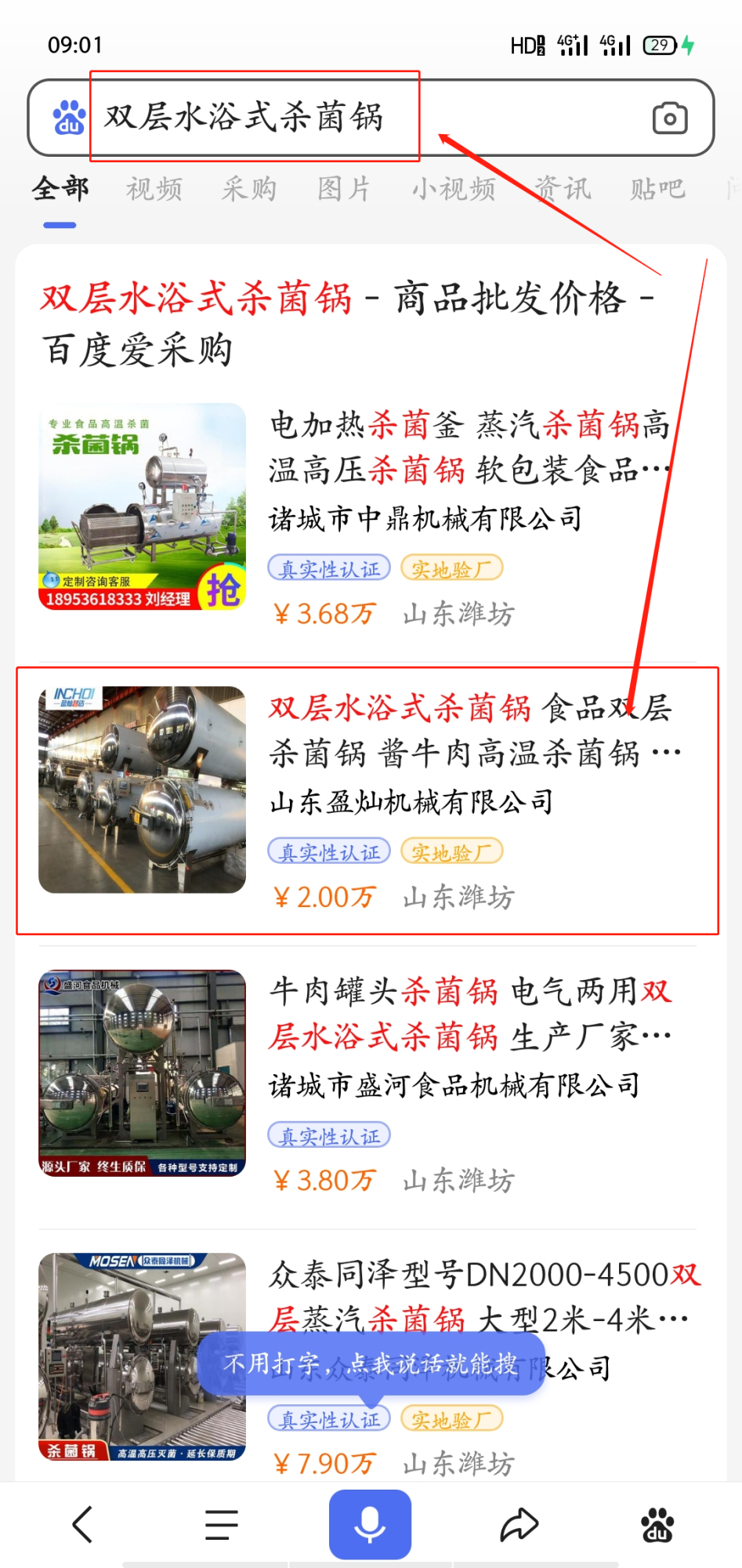Switch to the 采购 tab
Screen dimensions: 742x1568
(249, 189)
